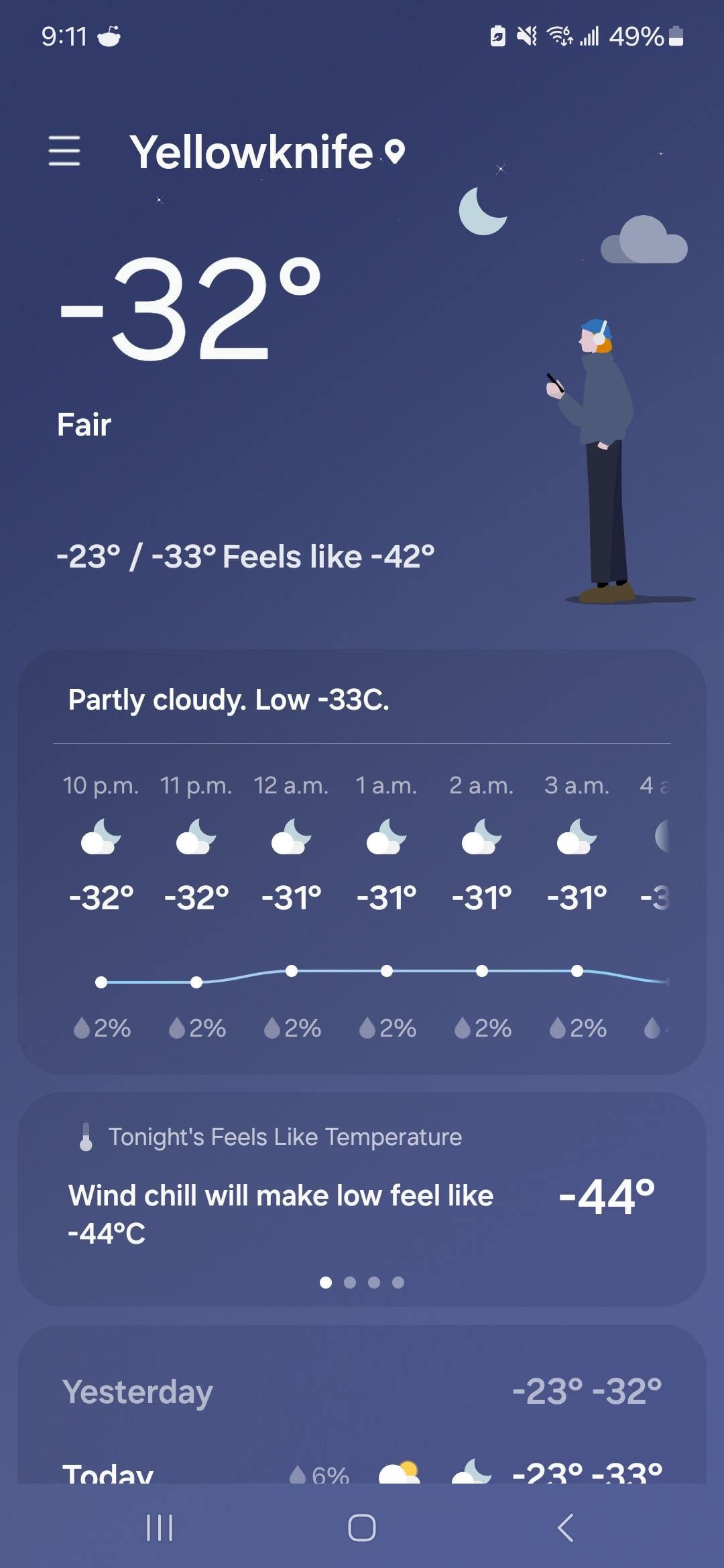Screen dimensions: 724x1568
Task: Open Today's daily forecast row
Action: (362, 1471)
